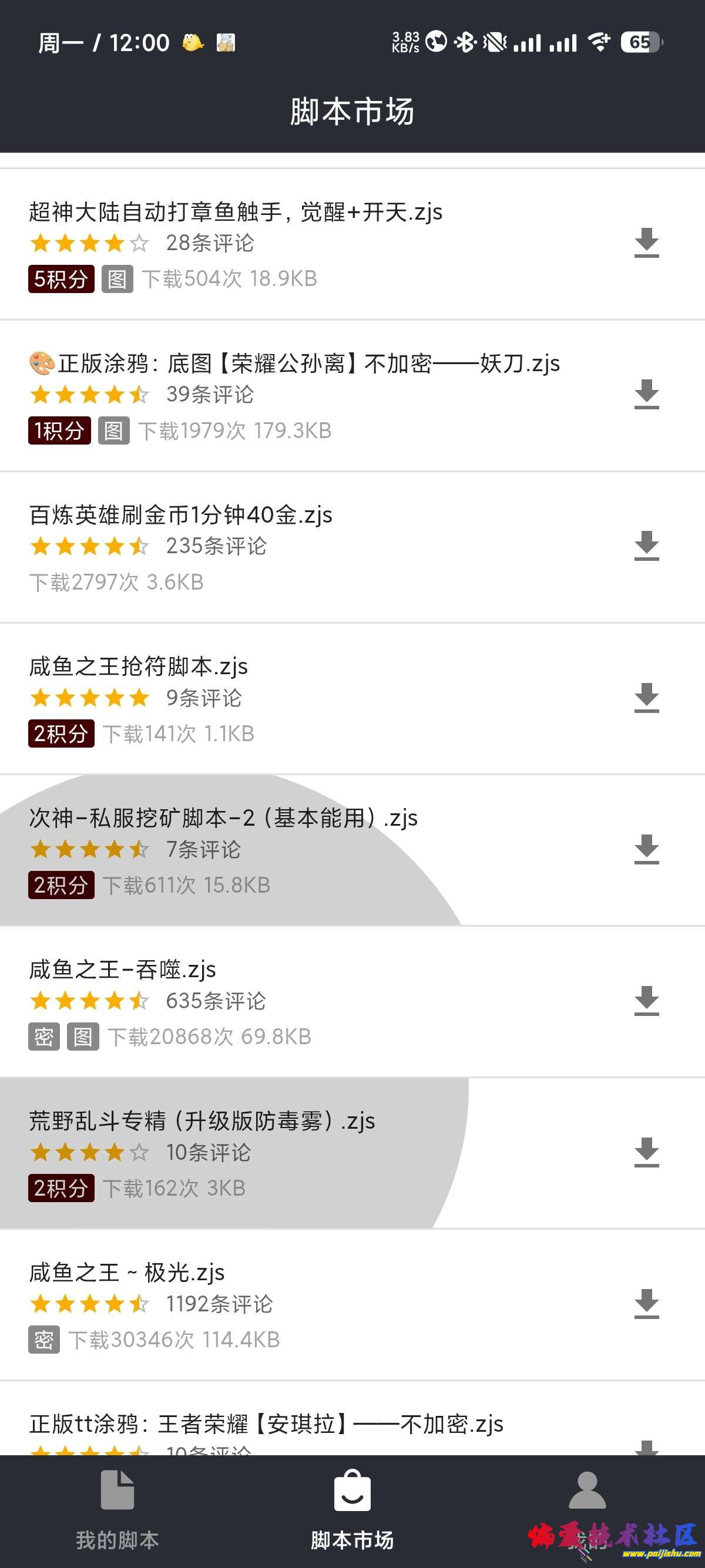The height and width of the screenshot is (1568, 705).
Task: Download 咸鱼之王抢符脚本
Action: point(647,698)
